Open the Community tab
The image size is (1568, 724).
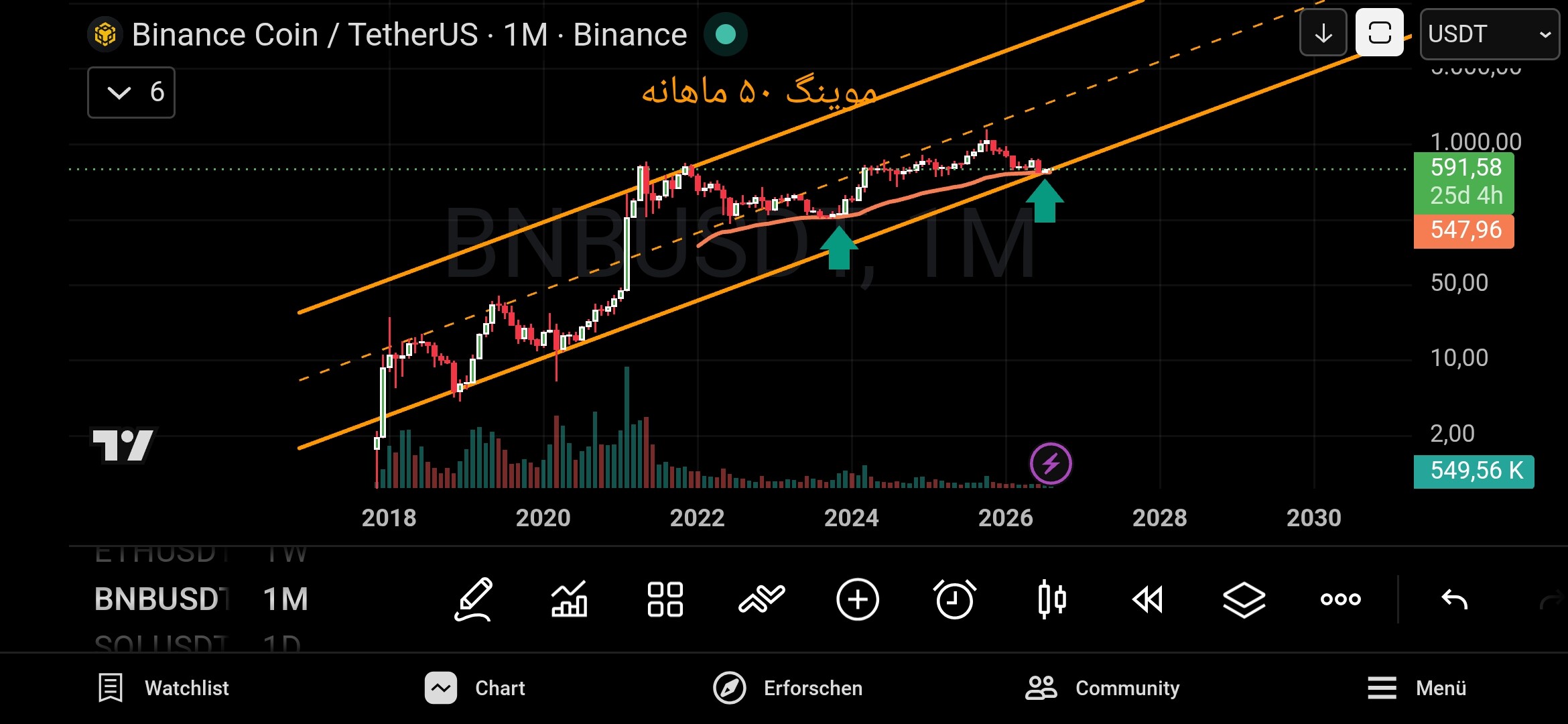(1102, 688)
